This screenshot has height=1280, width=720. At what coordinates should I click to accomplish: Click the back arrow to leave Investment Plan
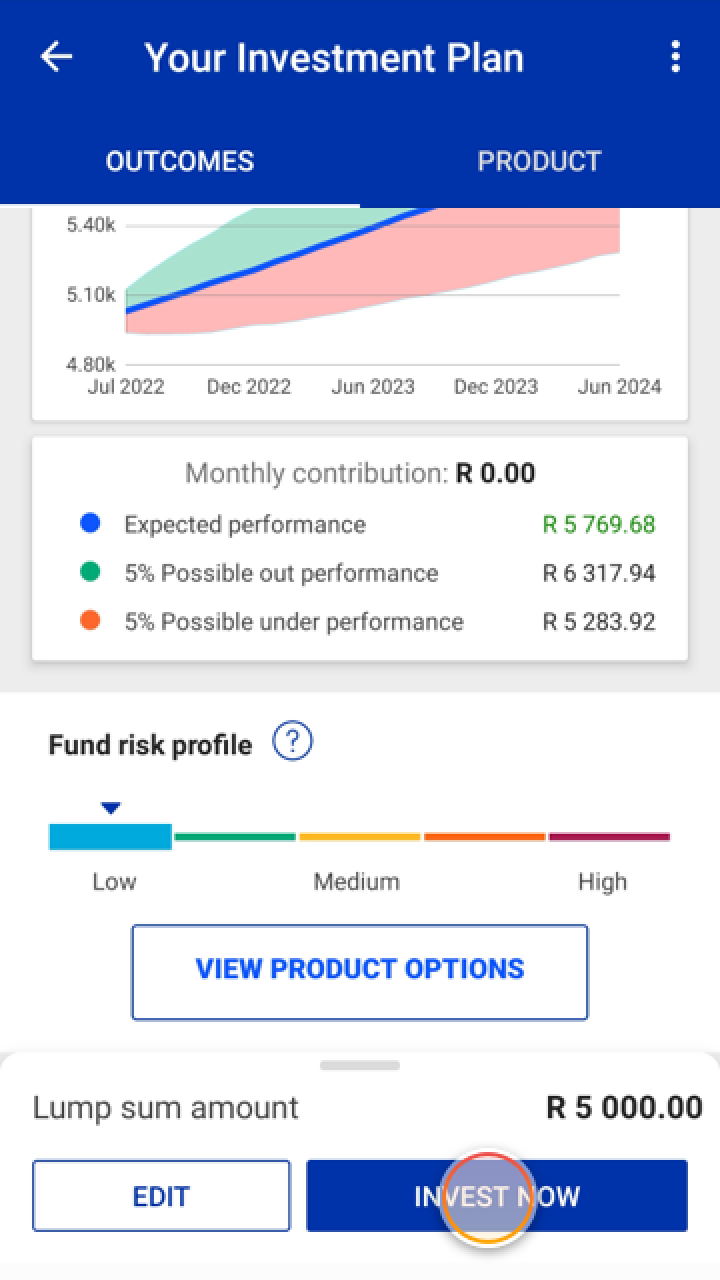click(55, 57)
